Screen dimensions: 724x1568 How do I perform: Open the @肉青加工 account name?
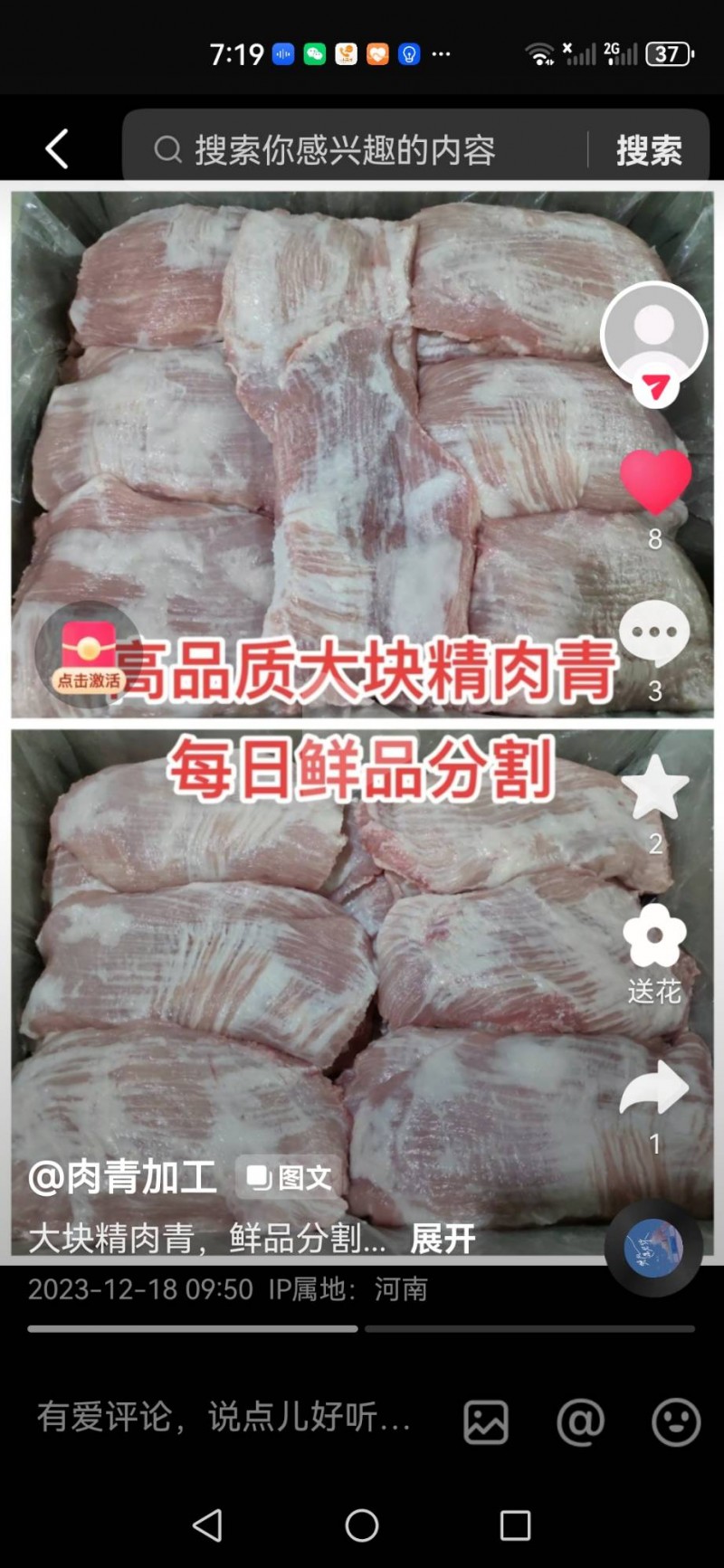coord(123,1177)
